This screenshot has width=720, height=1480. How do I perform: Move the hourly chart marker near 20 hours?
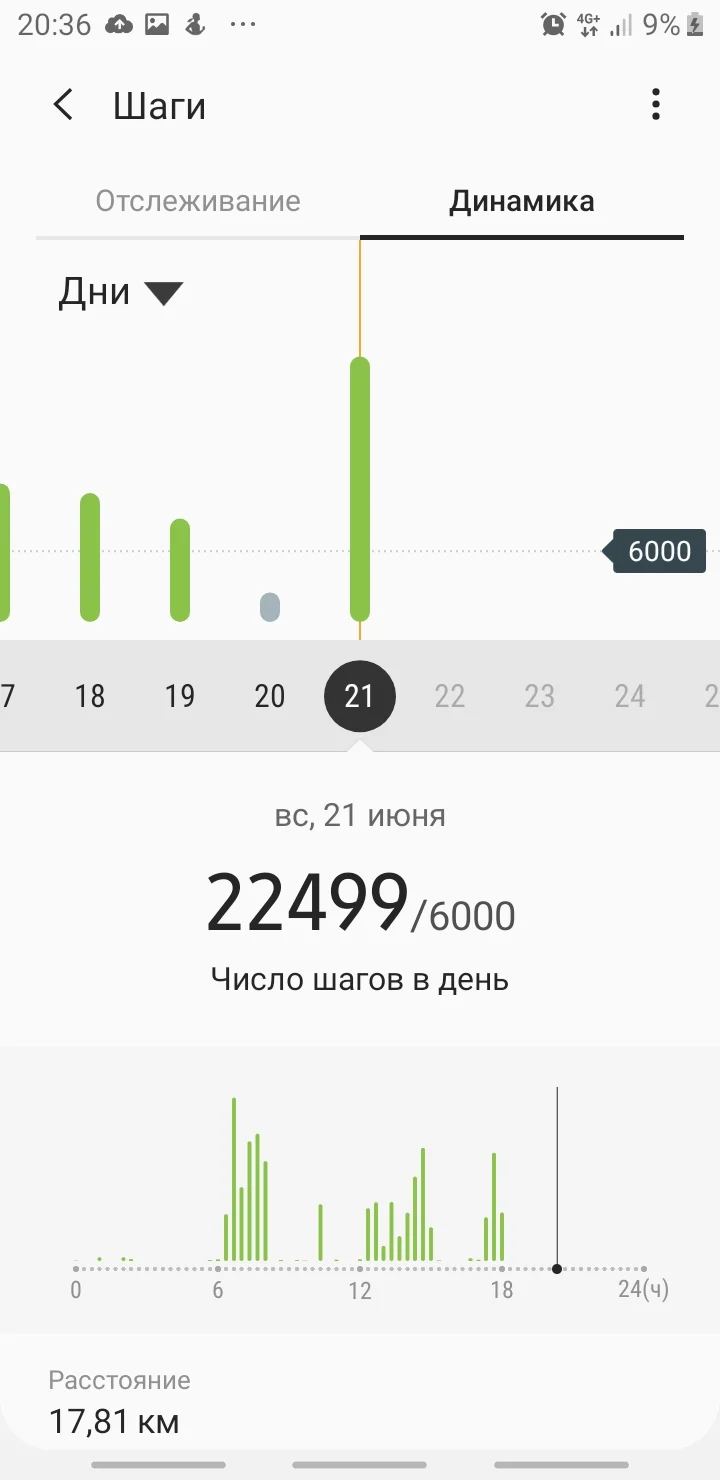[557, 1268]
